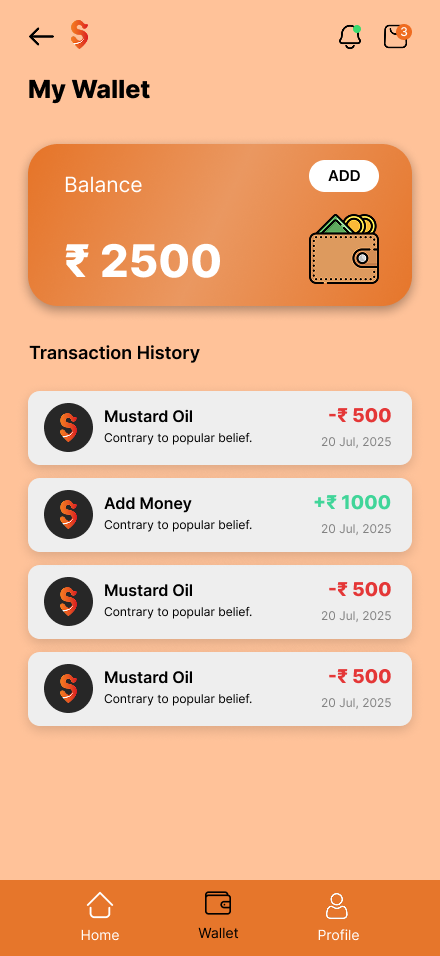This screenshot has height=956, width=440.
Task: Select the Wallet tab
Action: (x=218, y=915)
